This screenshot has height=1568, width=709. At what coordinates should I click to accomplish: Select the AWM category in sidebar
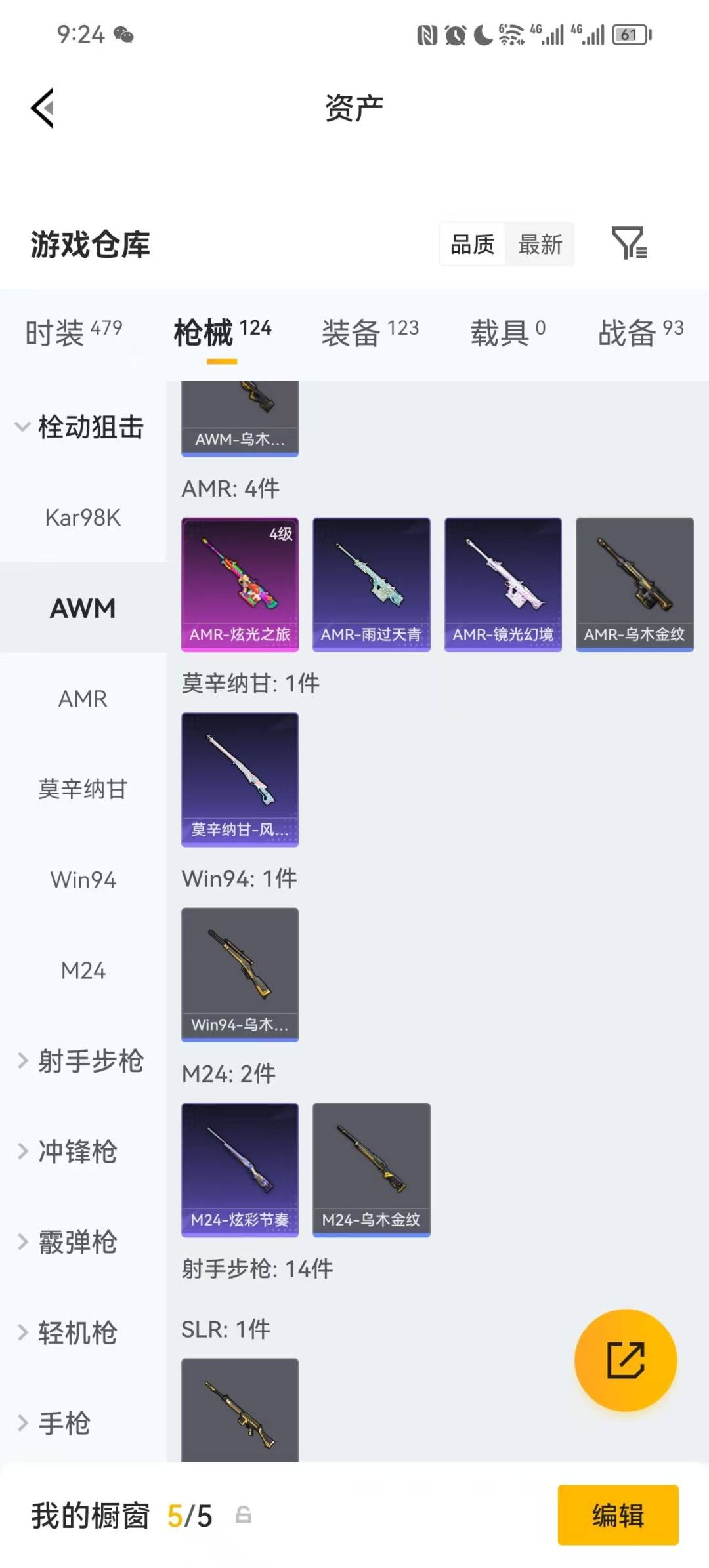tap(83, 608)
